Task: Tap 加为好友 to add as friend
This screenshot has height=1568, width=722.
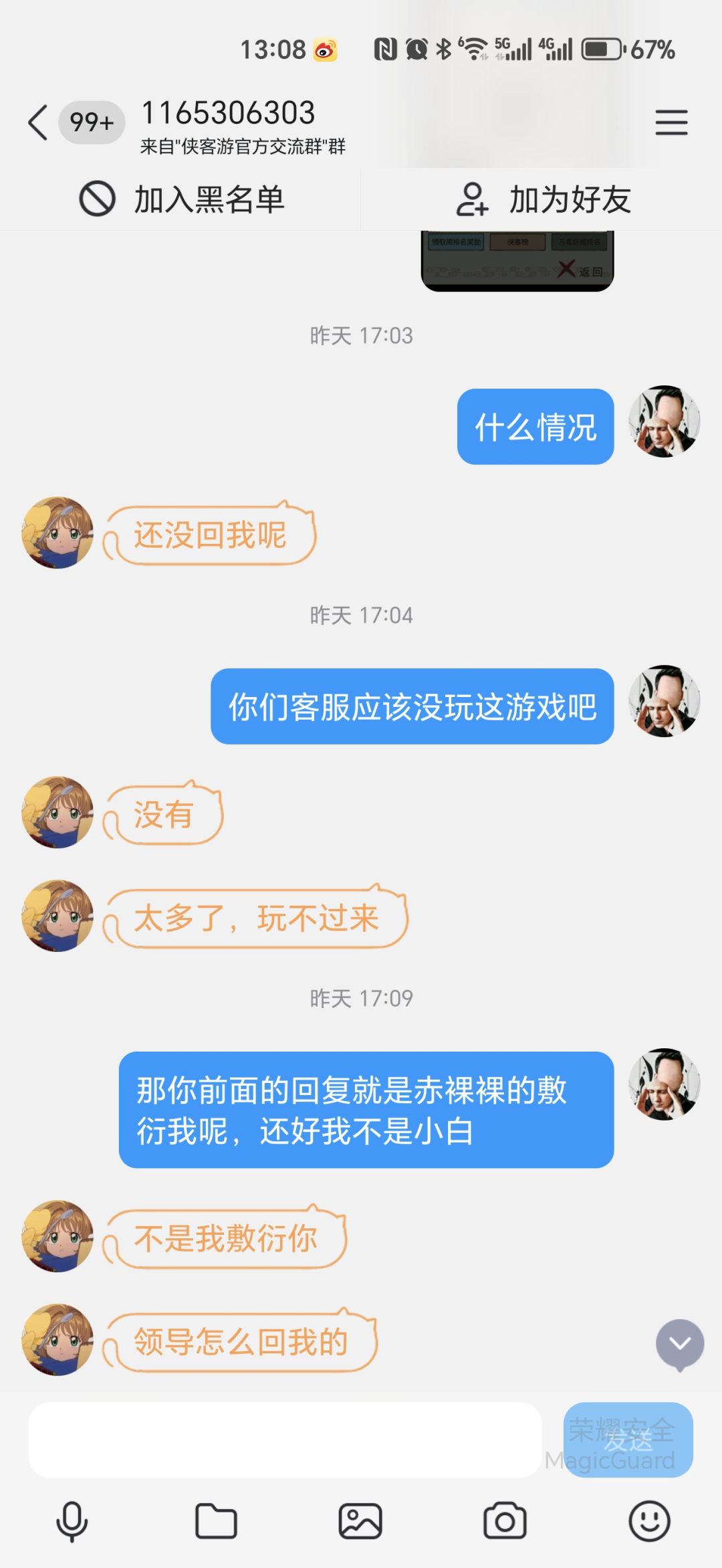Action: [543, 199]
